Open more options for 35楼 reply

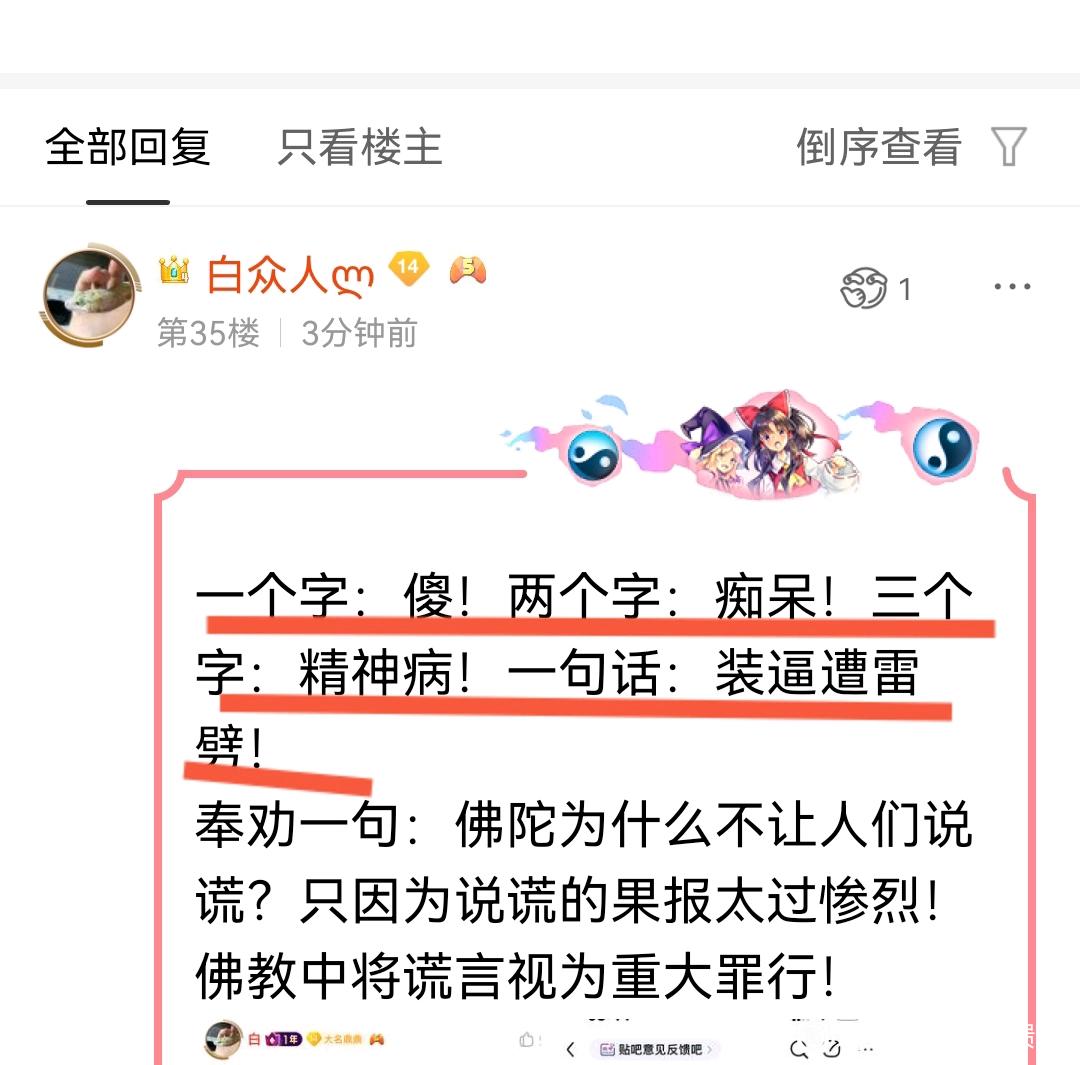pos(1011,288)
